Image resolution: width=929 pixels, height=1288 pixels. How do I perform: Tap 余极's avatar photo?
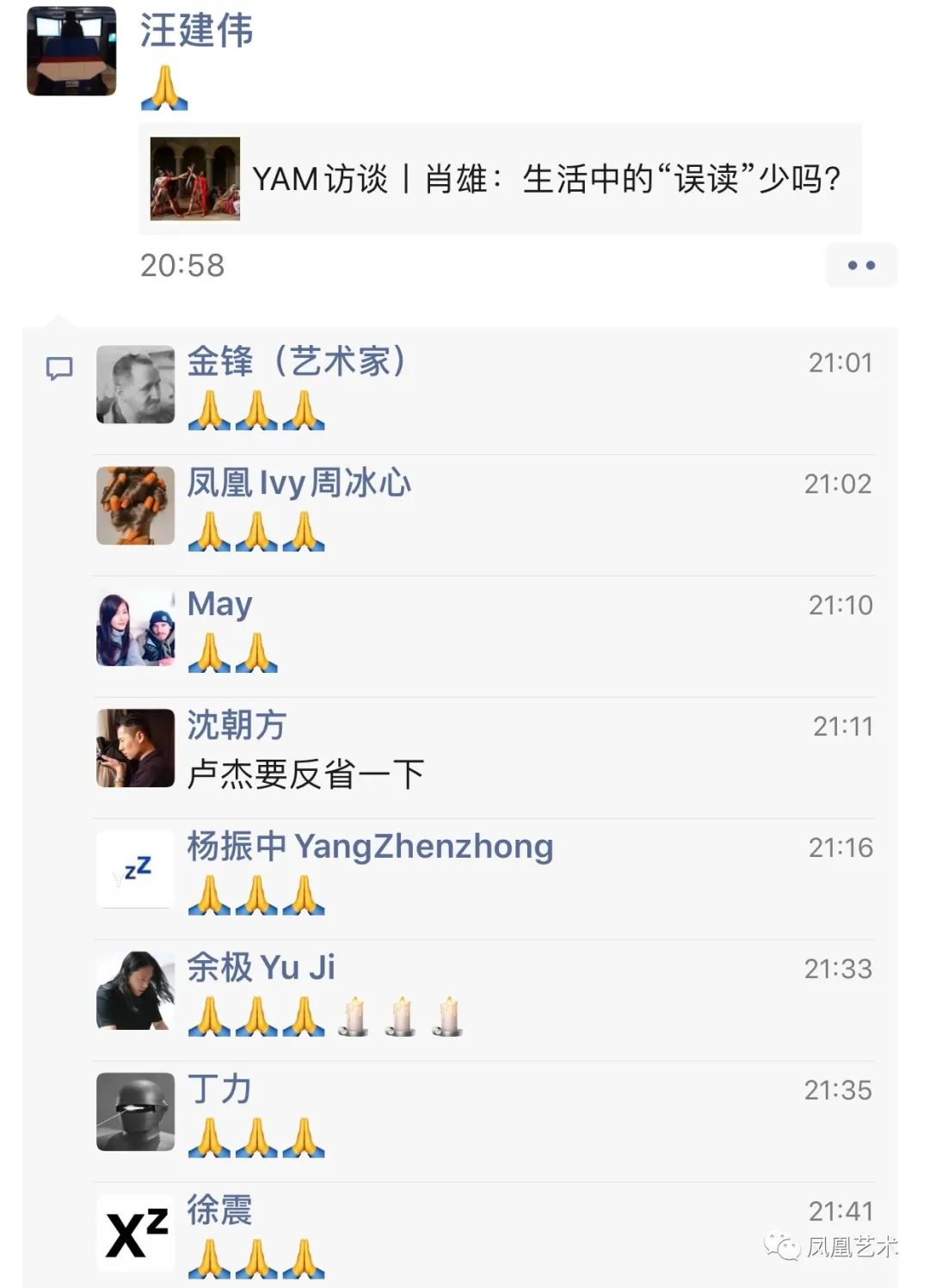[x=135, y=989]
